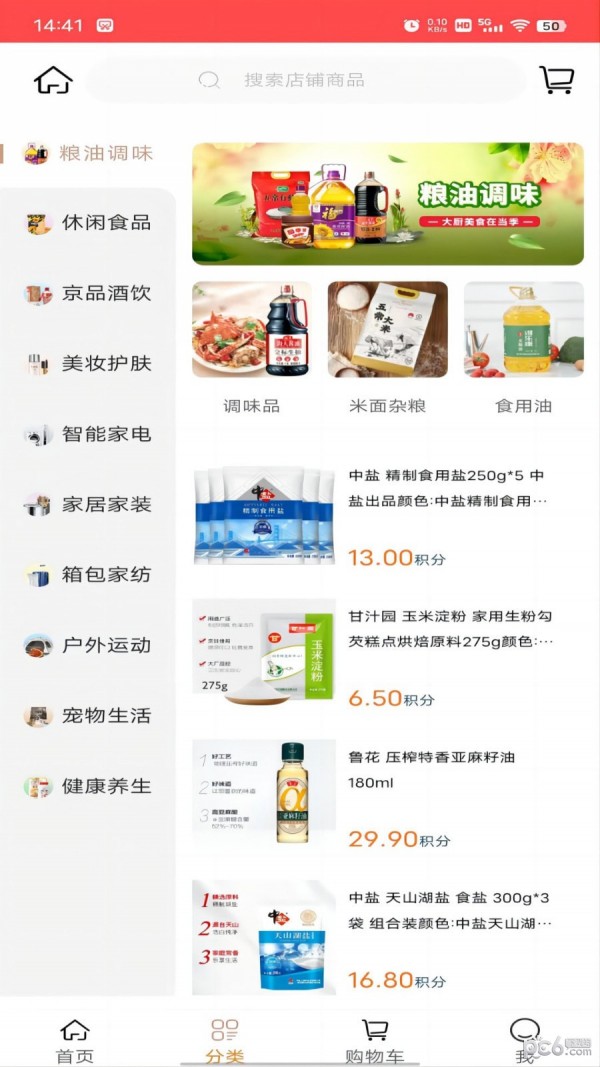
Task: Open the 粮油调味 promo banner
Action: pyautogui.click(x=387, y=203)
